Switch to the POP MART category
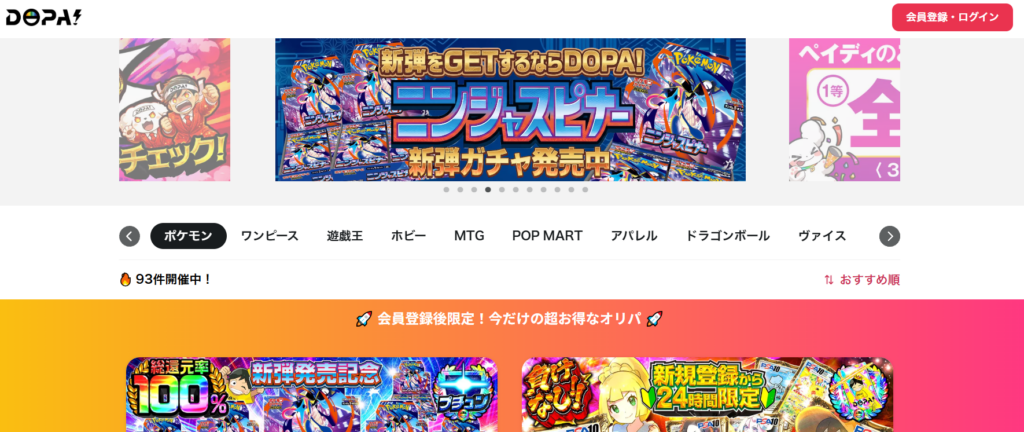 coord(547,236)
